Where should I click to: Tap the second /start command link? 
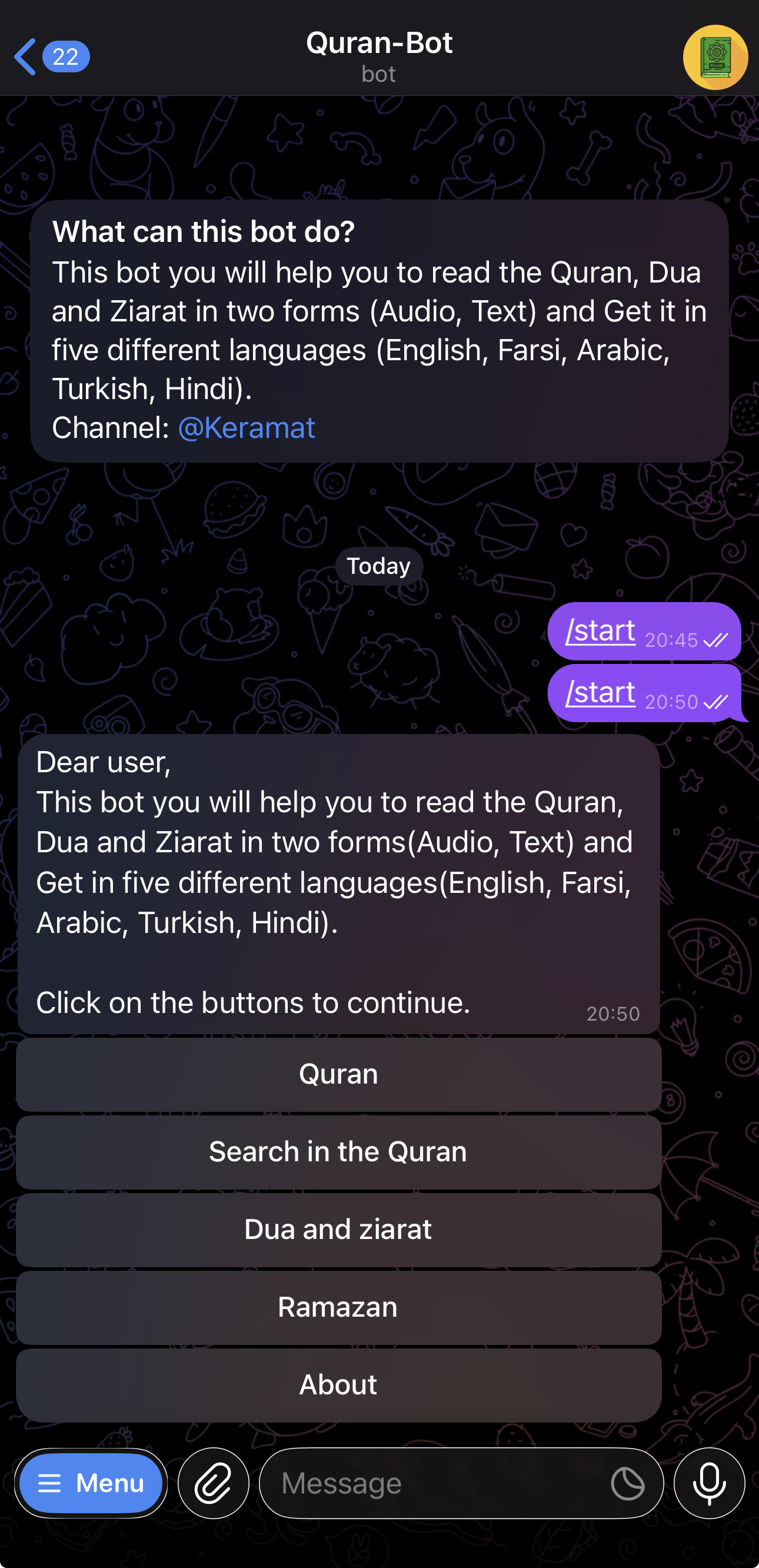(600, 693)
